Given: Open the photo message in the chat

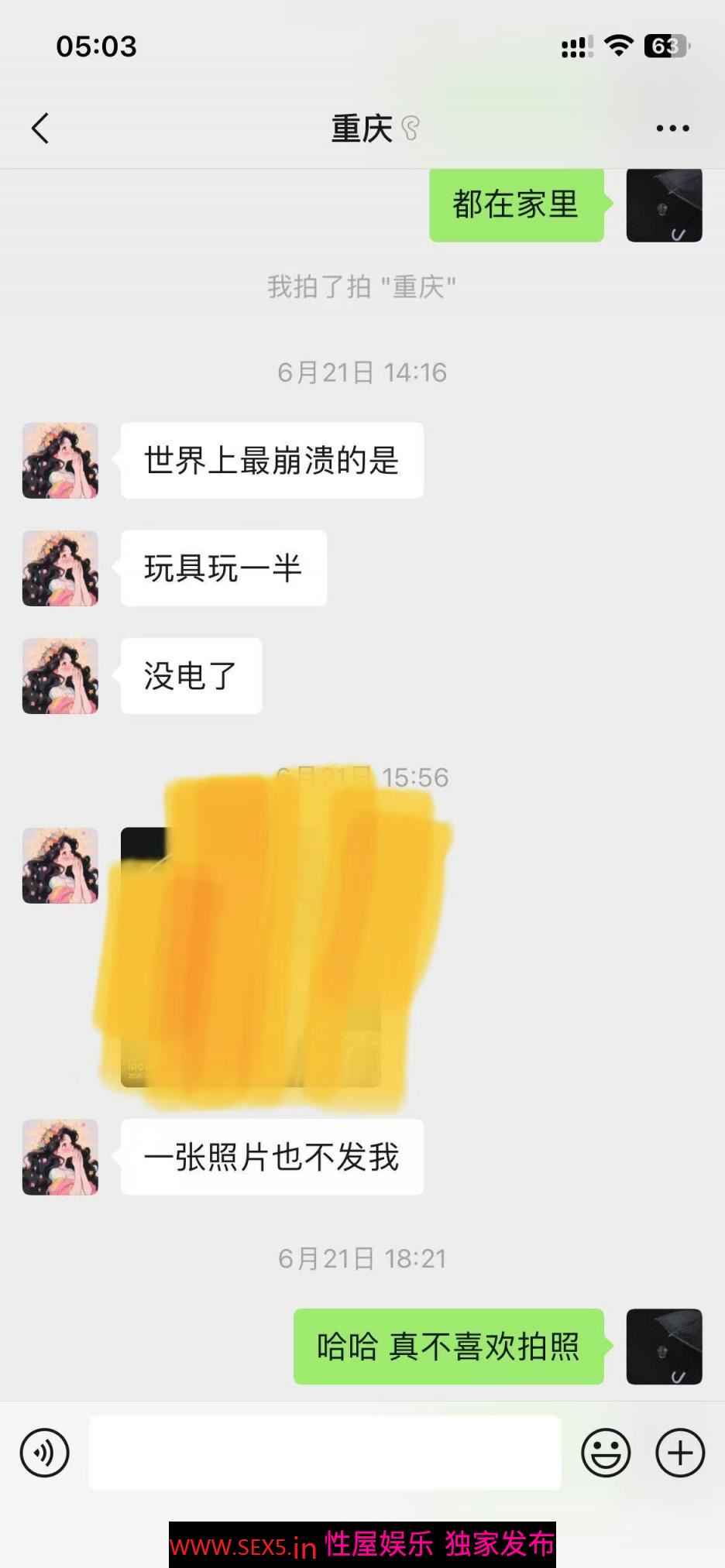Looking at the screenshot, I should click(251, 957).
